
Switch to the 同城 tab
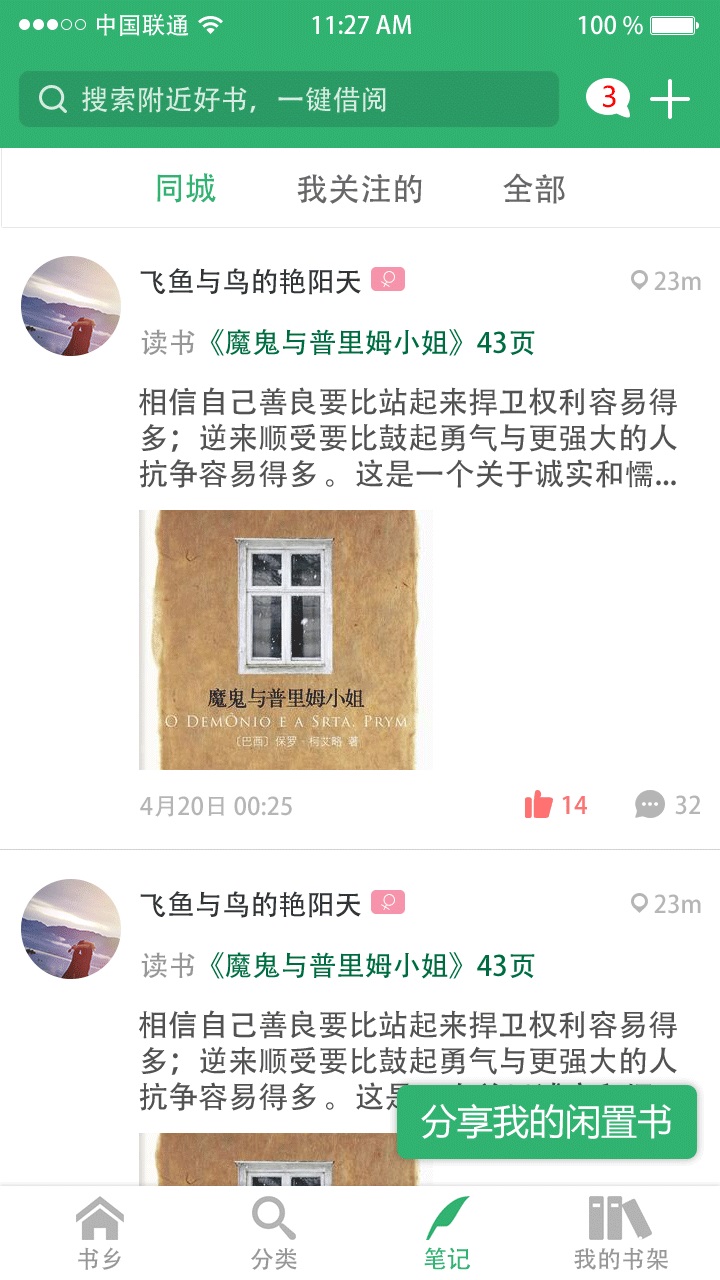186,188
